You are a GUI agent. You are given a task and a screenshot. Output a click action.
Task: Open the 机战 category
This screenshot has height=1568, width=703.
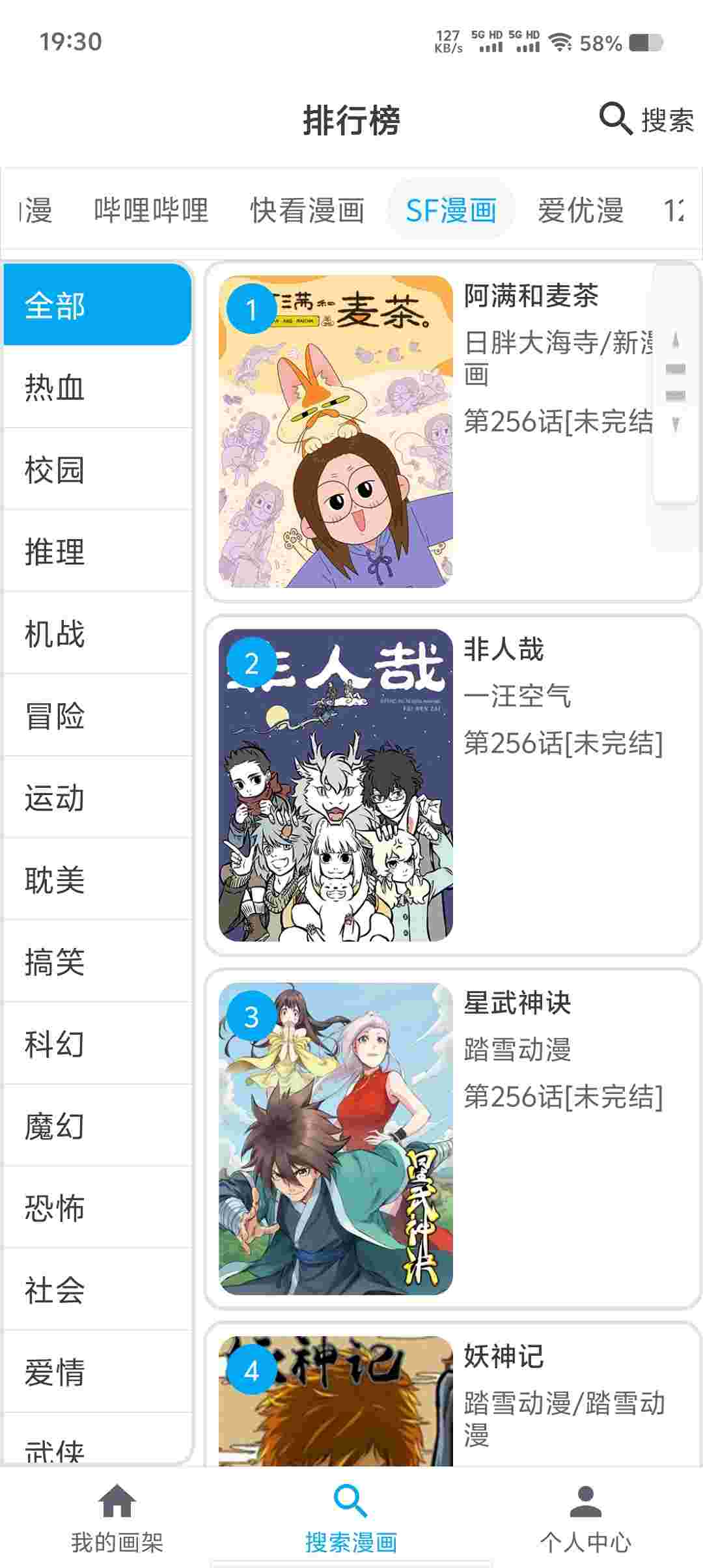pos(98,634)
